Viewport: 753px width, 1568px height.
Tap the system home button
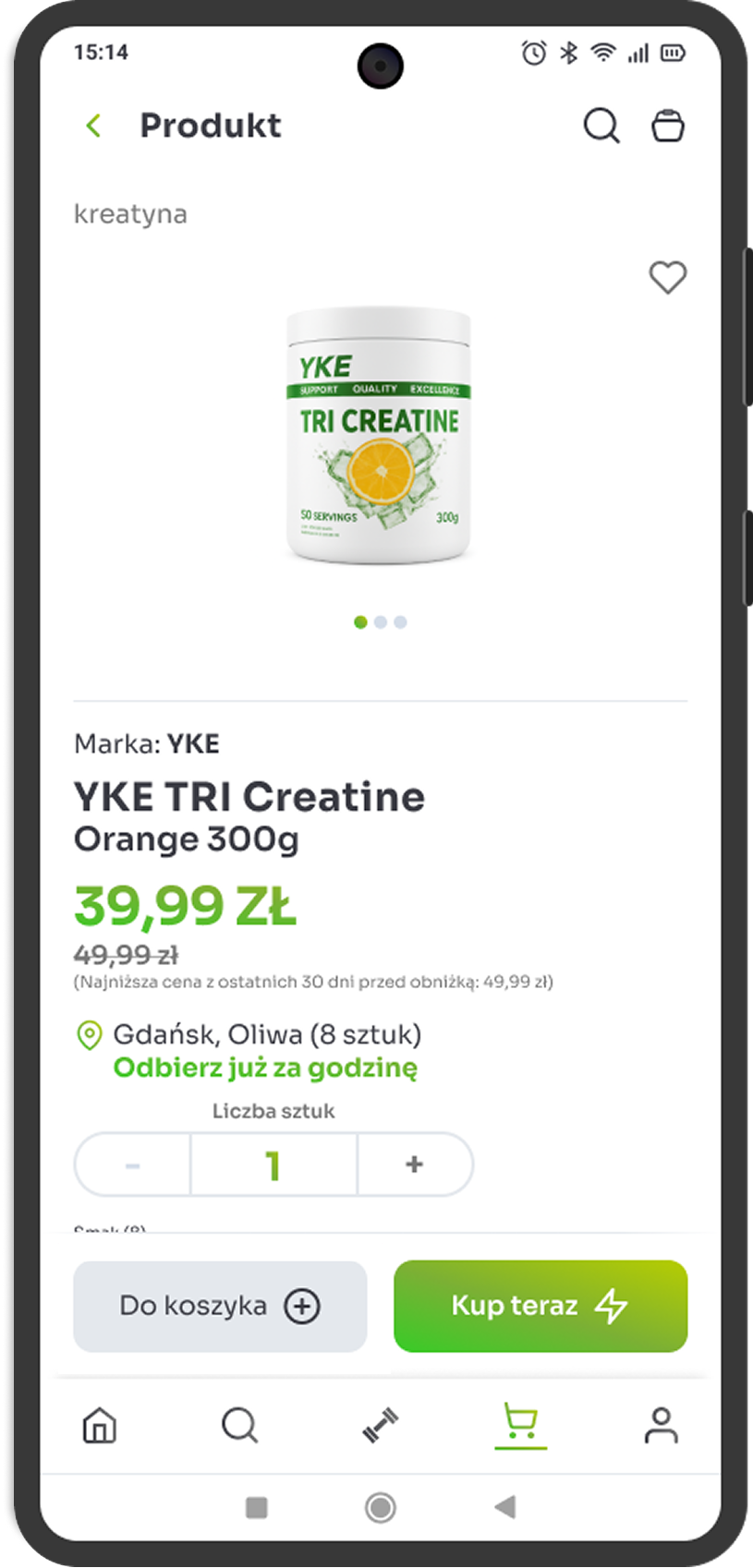380,1508
